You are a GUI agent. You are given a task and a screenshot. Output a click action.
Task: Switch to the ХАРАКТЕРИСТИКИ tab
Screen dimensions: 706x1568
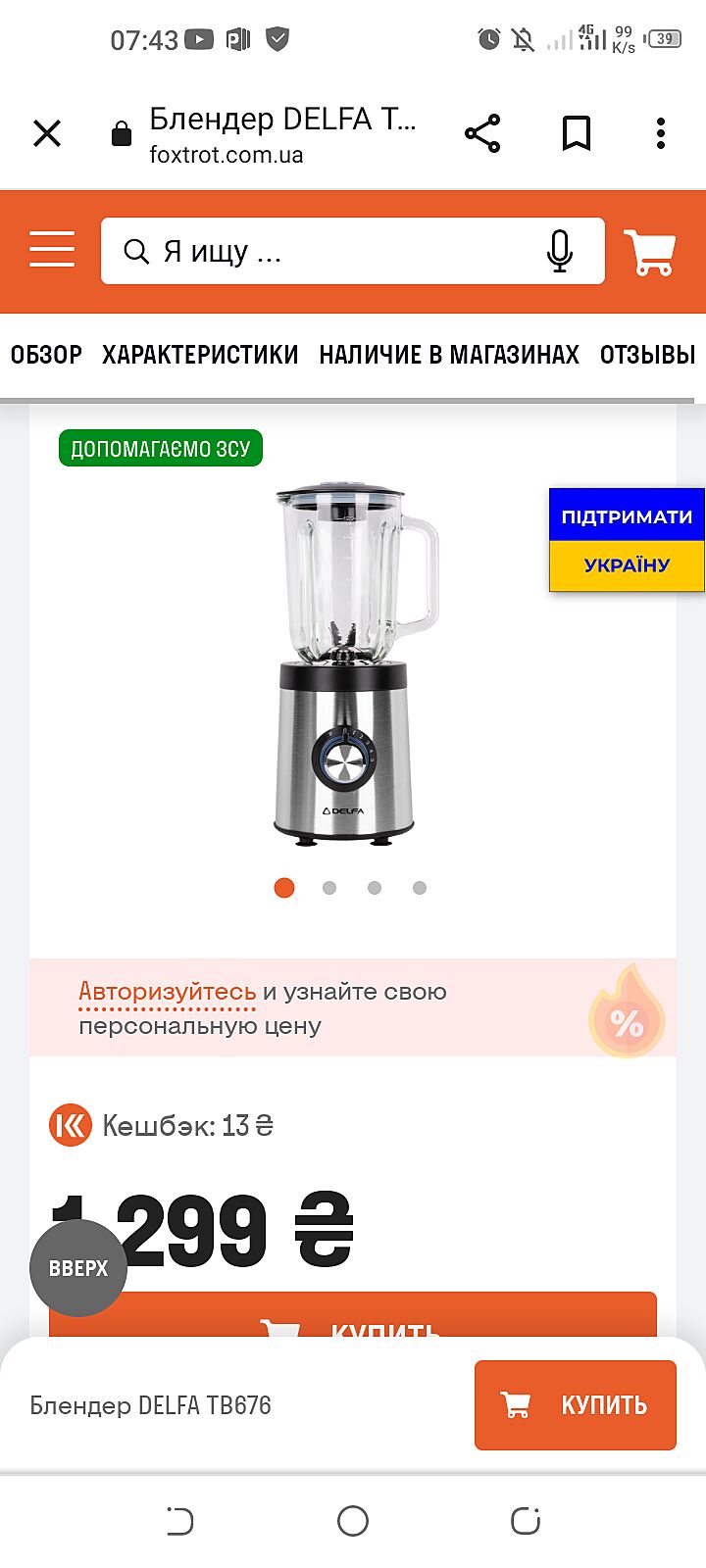tap(200, 355)
